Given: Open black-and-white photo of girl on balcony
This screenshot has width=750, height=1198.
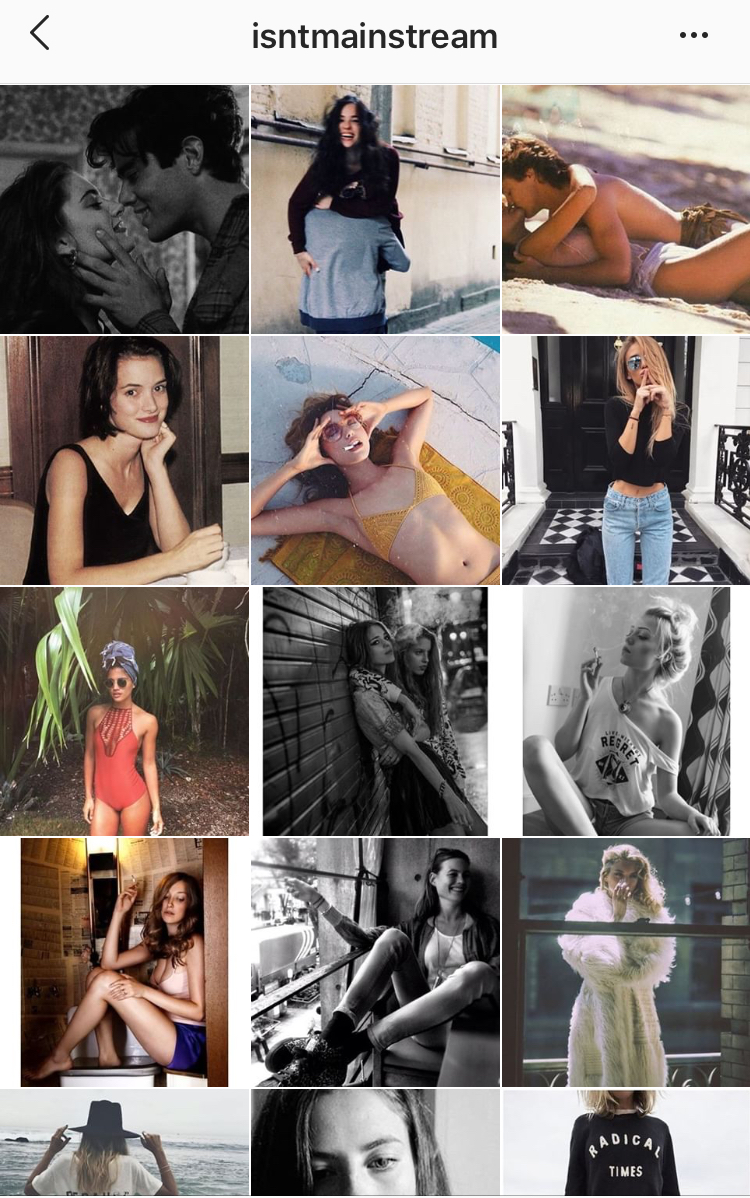Looking at the screenshot, I should [375, 962].
